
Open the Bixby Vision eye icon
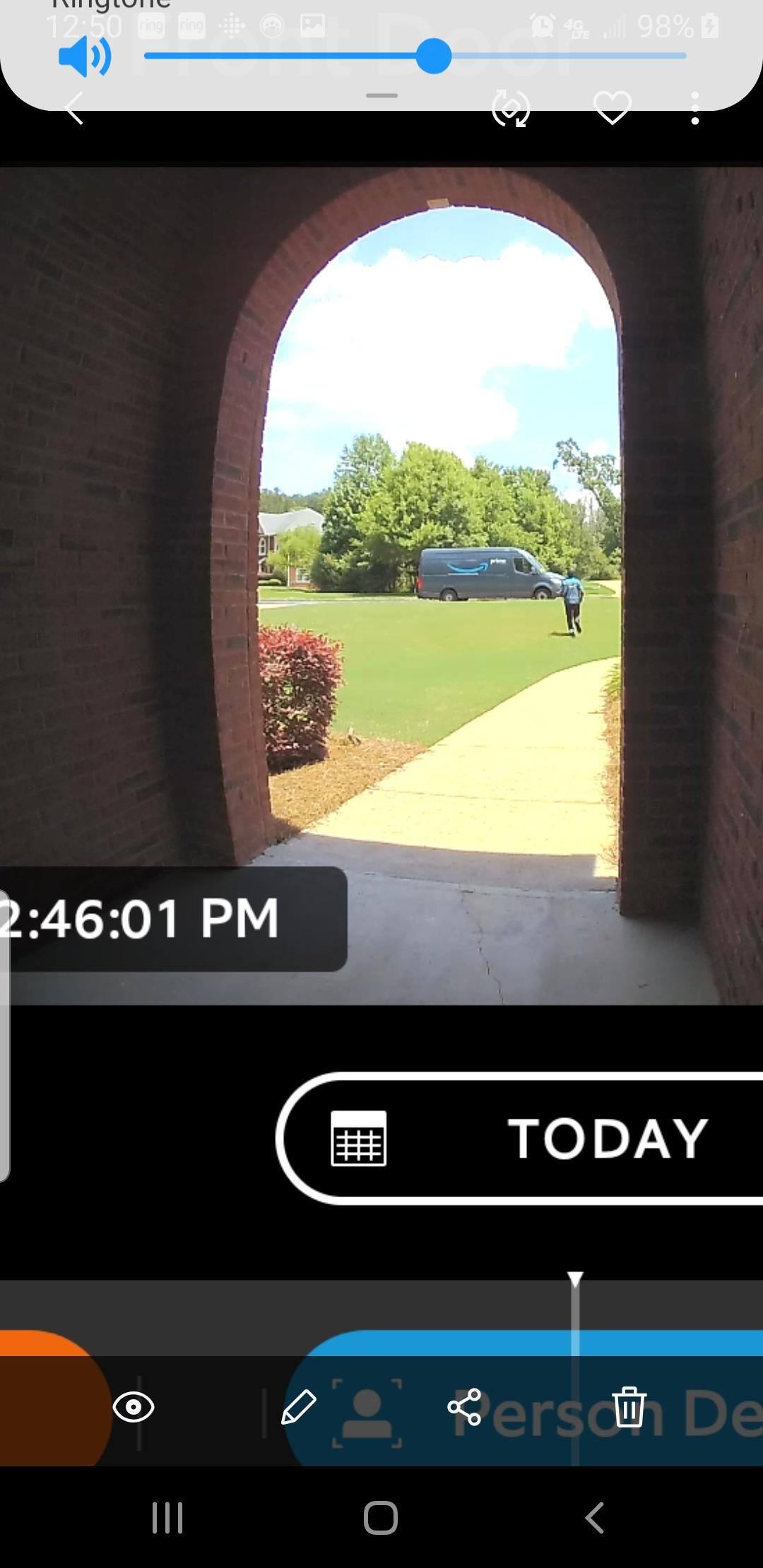(x=134, y=1407)
